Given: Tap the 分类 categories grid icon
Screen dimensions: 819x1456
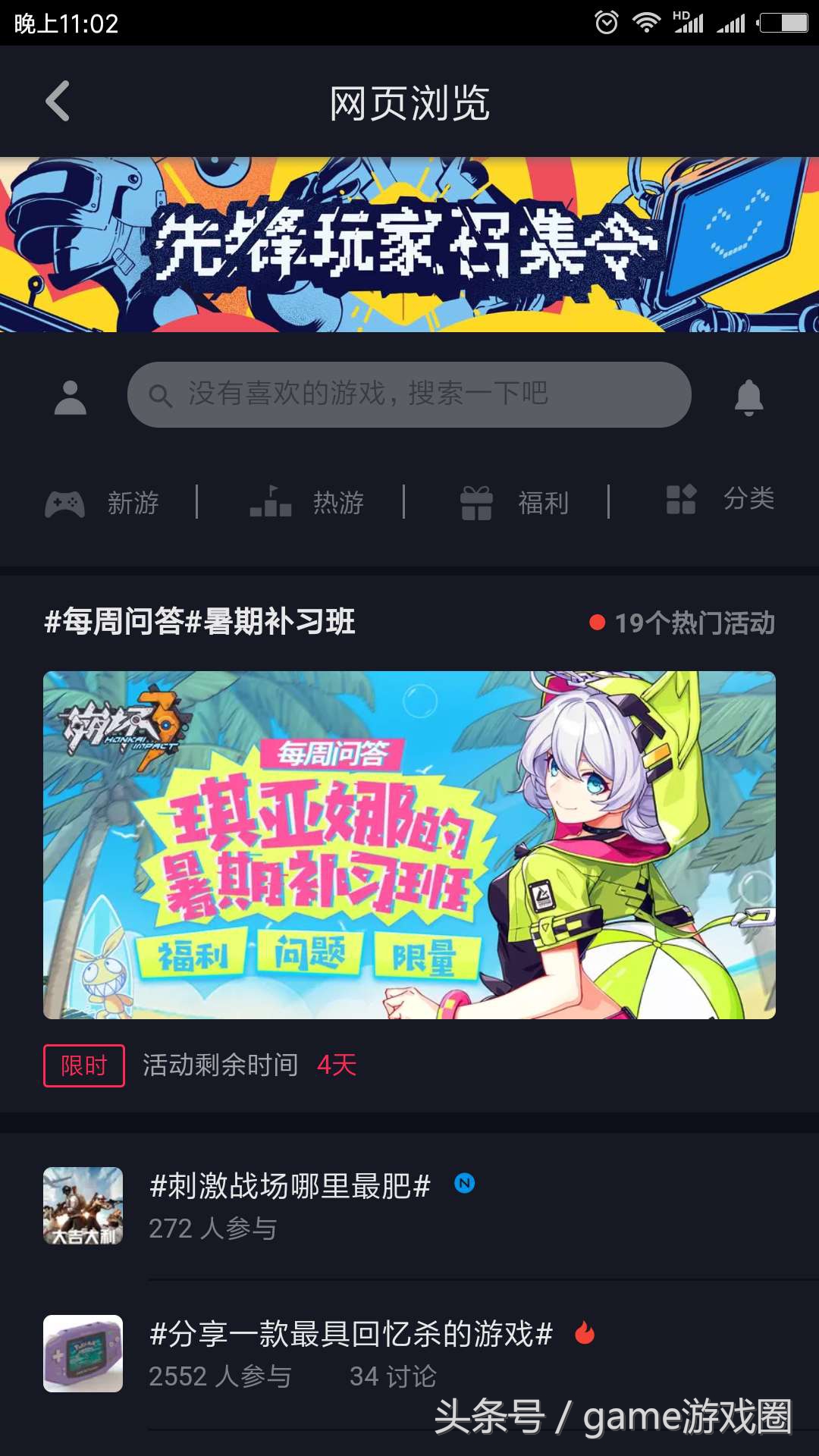Looking at the screenshot, I should [682, 500].
